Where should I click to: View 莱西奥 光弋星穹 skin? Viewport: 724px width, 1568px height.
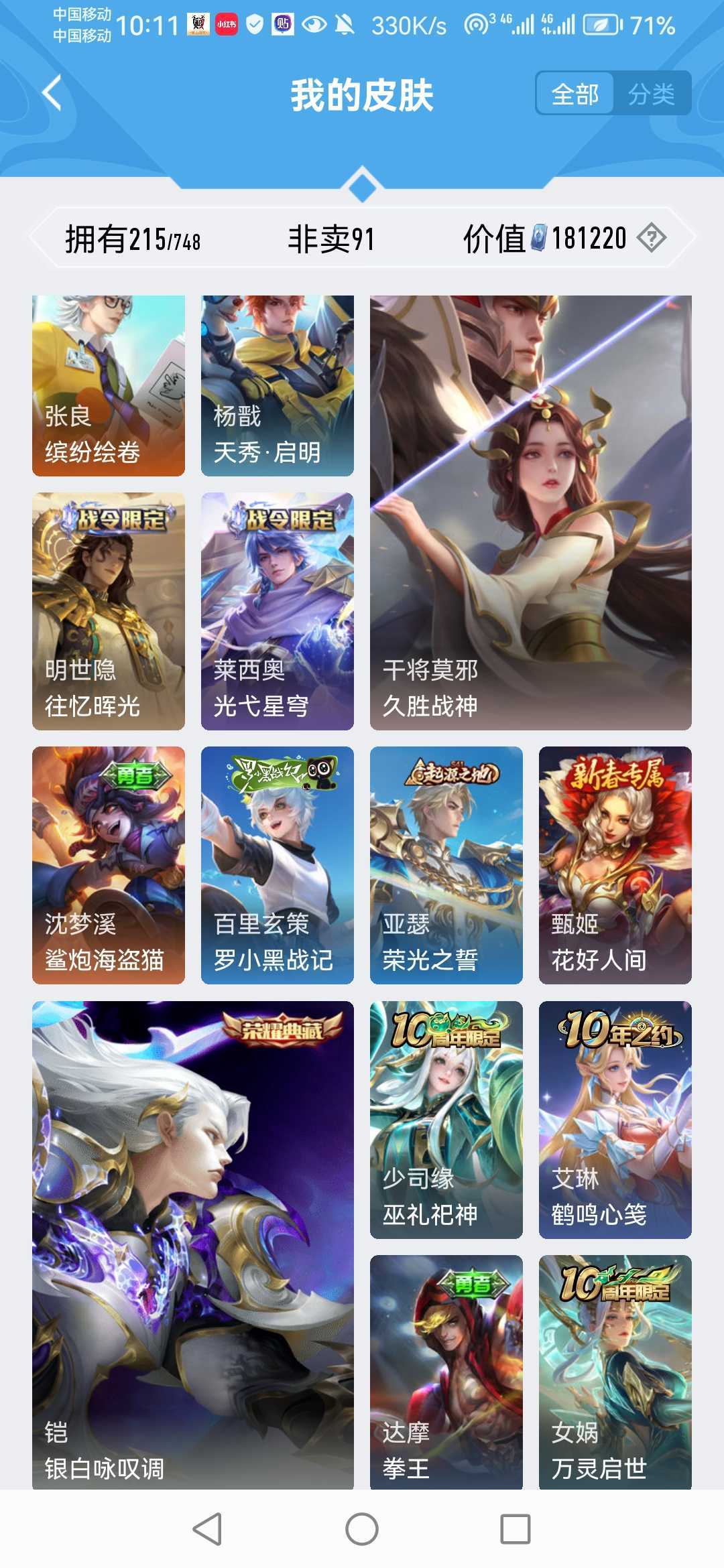coord(278,611)
